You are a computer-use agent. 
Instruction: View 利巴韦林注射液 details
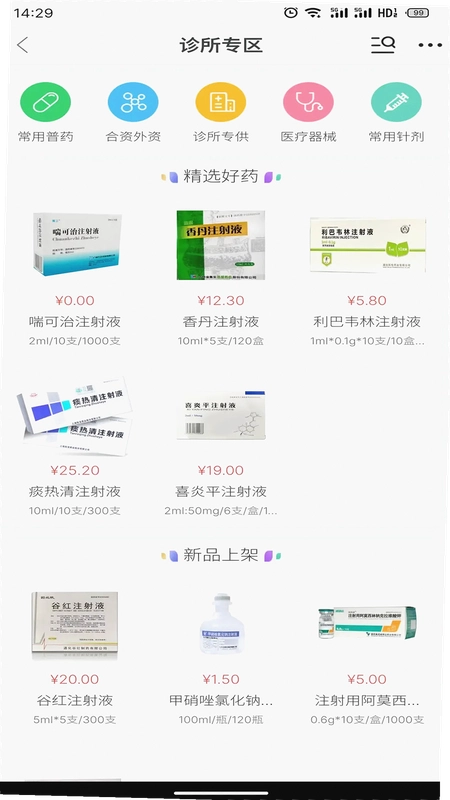click(x=367, y=278)
